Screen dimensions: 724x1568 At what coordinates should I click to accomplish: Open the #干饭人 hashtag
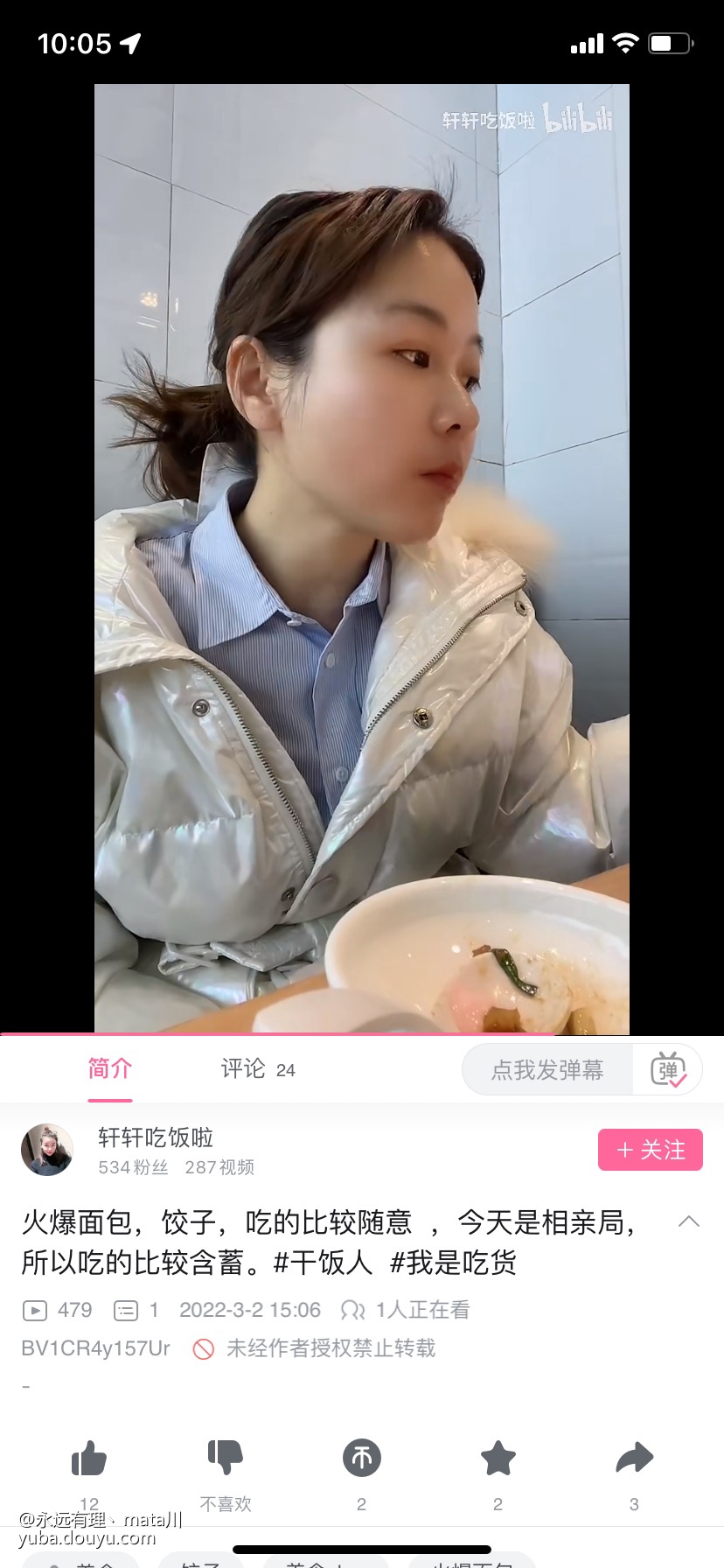pyautogui.click(x=324, y=1263)
